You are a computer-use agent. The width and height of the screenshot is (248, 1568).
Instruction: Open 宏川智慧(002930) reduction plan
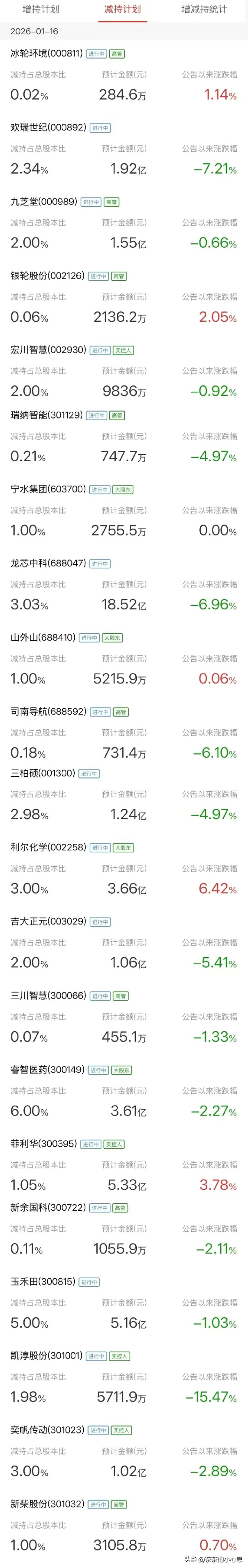(48, 350)
